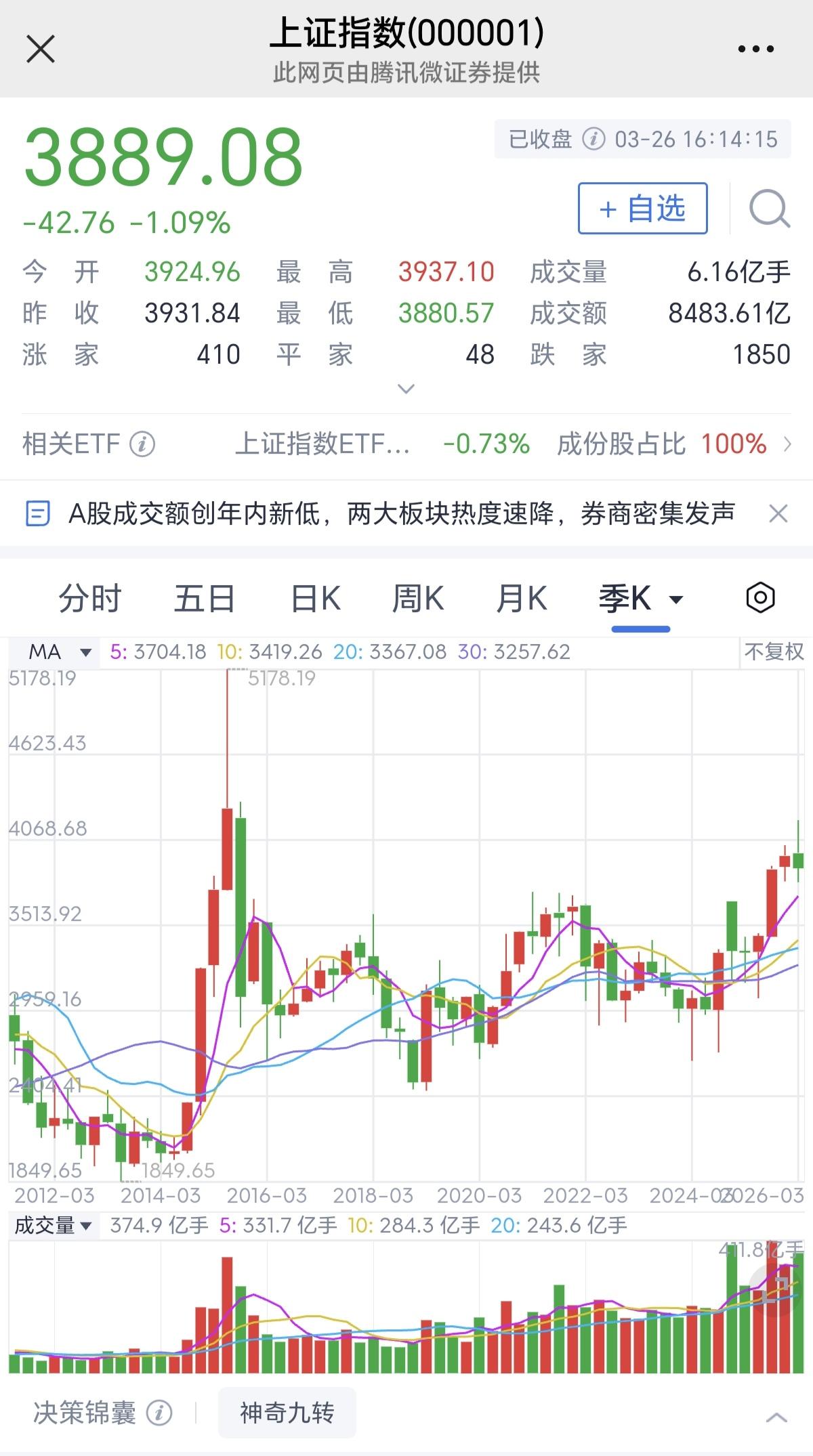The width and height of the screenshot is (813, 1456).
Task: Select the 周K tab
Action: pyautogui.click(x=420, y=598)
